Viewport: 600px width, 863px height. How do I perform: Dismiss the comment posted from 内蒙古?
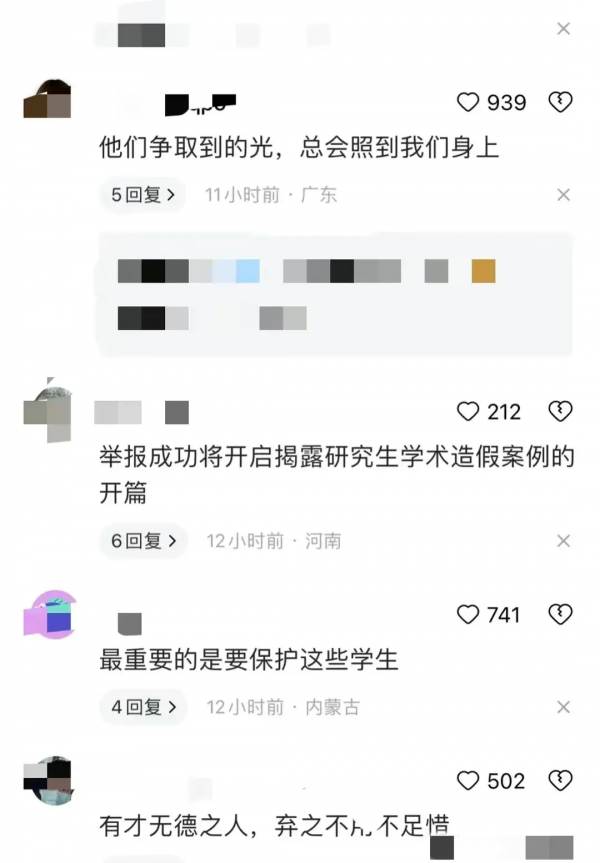click(x=563, y=707)
